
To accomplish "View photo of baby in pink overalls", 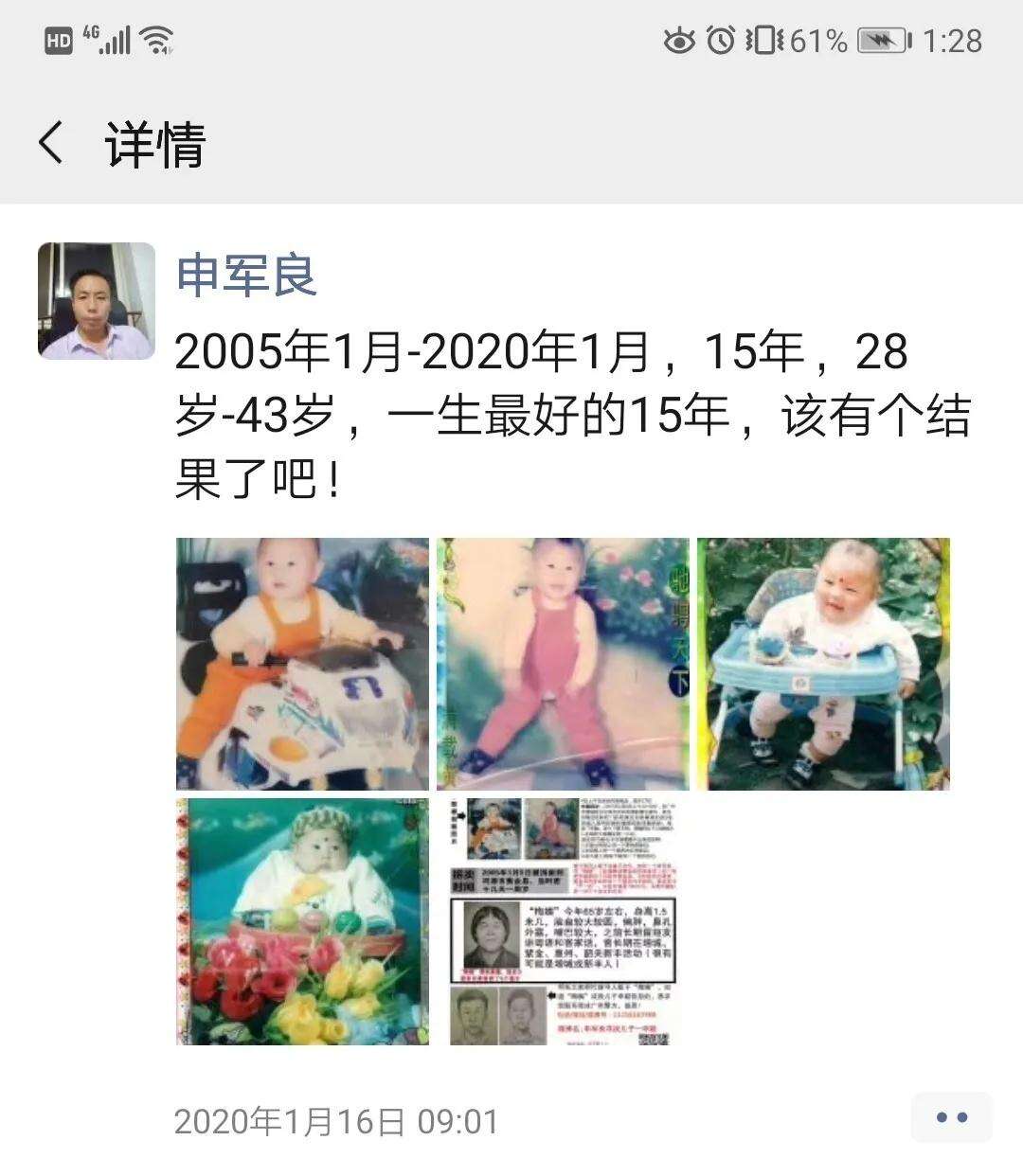I will (563, 664).
